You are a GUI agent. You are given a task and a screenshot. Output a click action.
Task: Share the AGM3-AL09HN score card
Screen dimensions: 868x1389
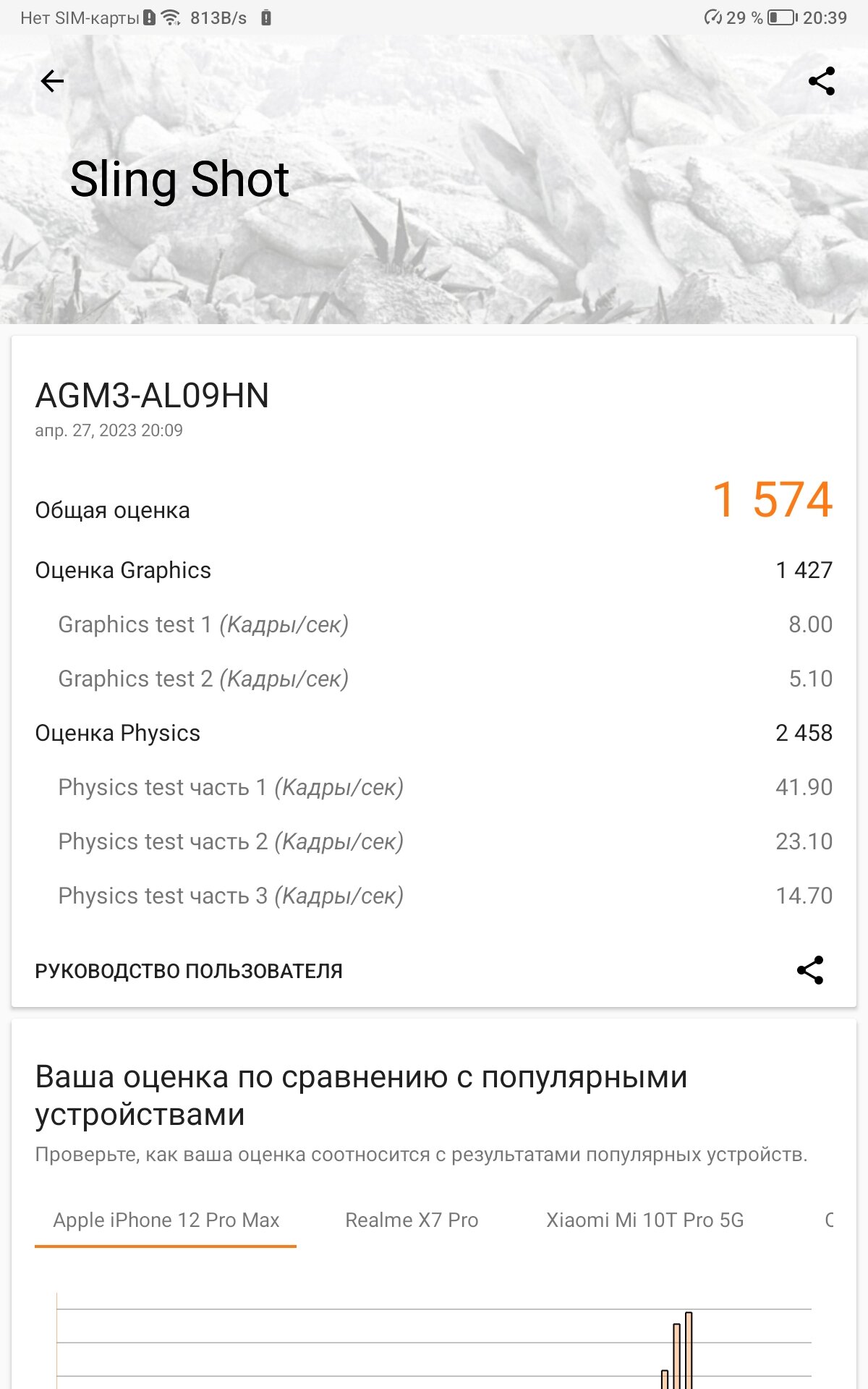[810, 970]
